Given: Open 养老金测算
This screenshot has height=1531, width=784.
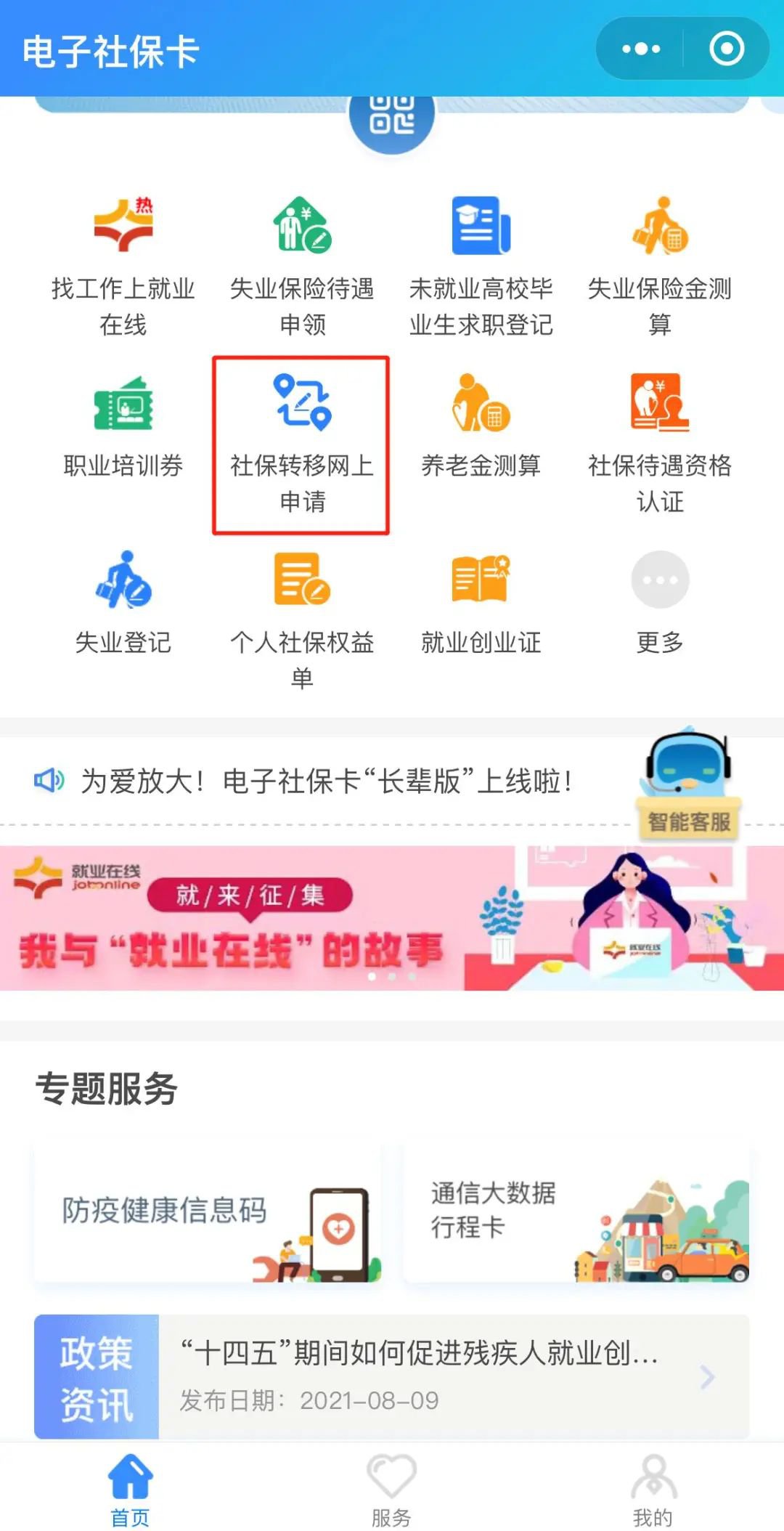Looking at the screenshot, I should pos(481,429).
